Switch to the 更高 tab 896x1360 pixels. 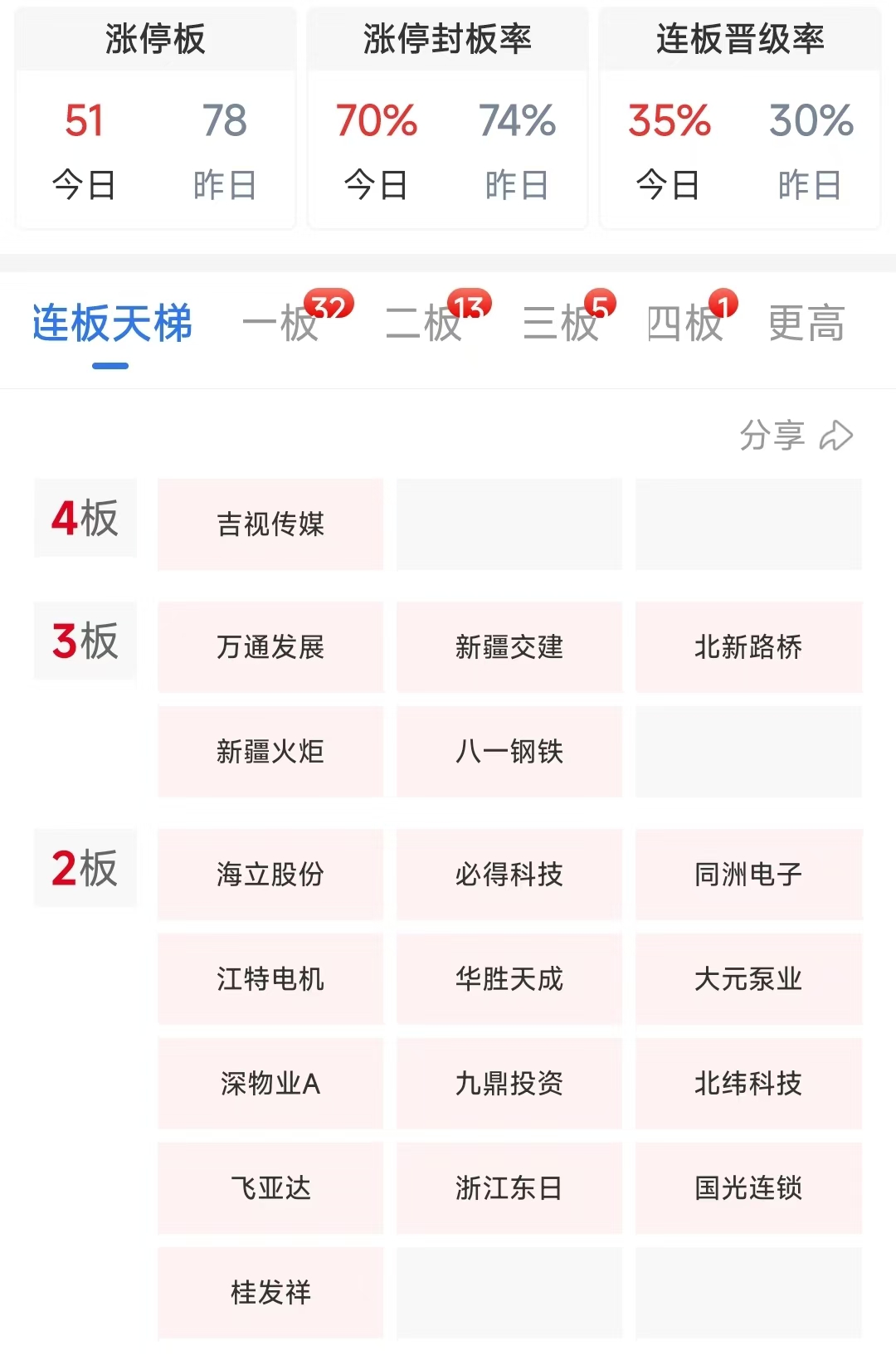pos(806,324)
